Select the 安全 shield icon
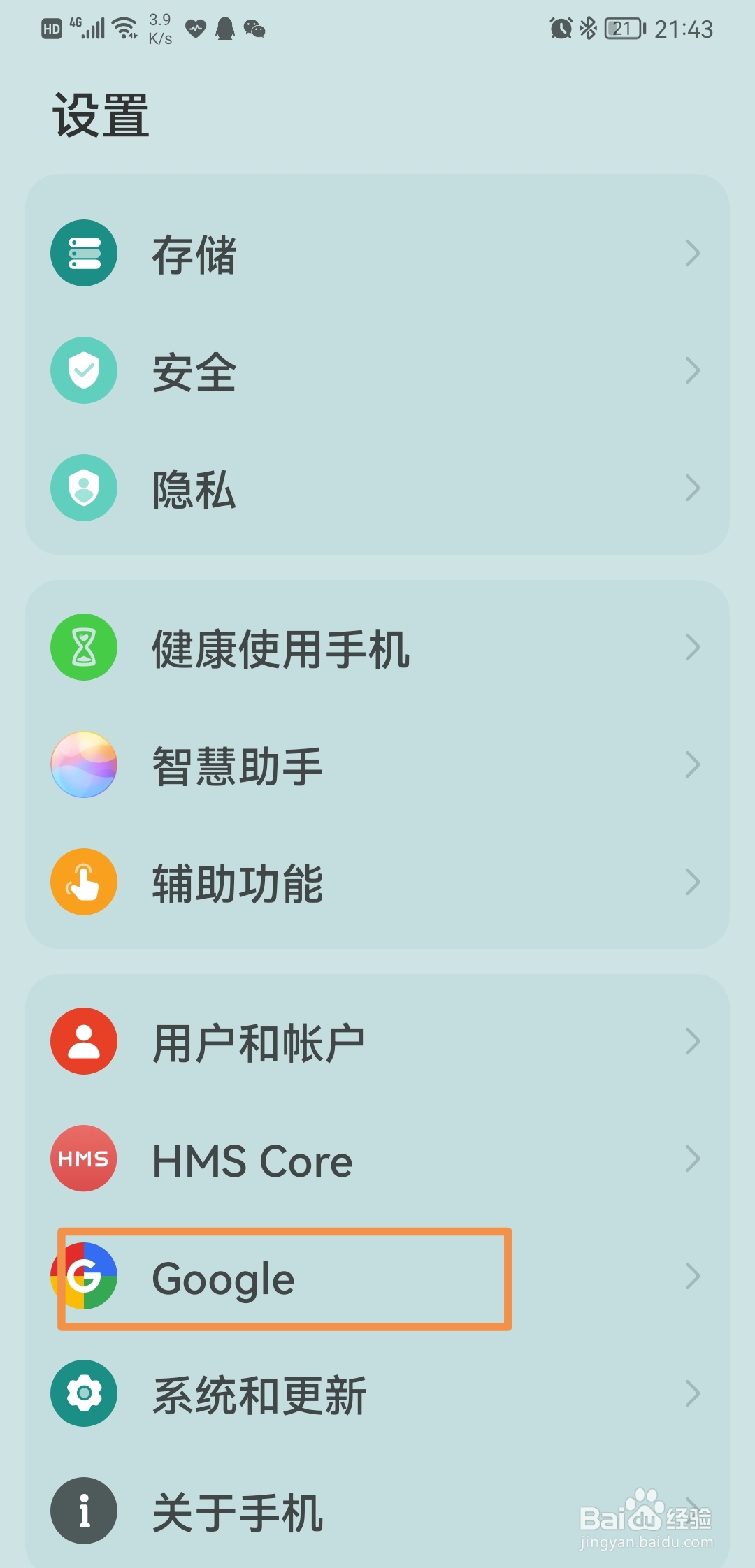Viewport: 755px width, 1568px height. pos(84,370)
